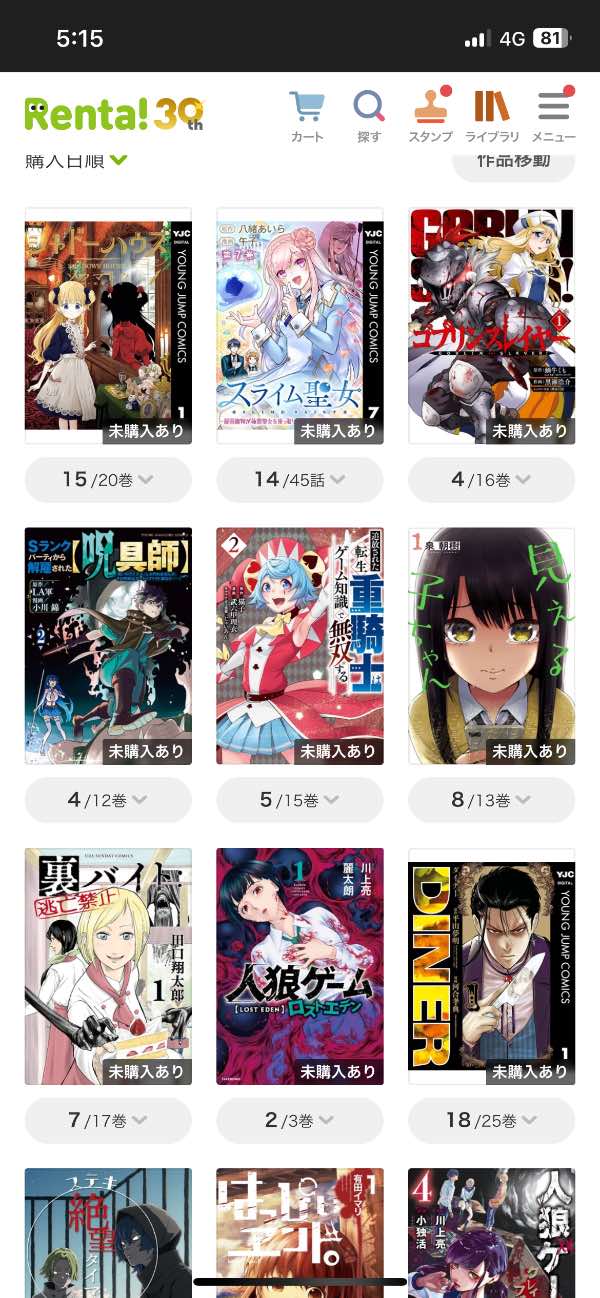Screen dimensions: 600x1298
Task: Open the カート shopping cart
Action: click(x=307, y=116)
